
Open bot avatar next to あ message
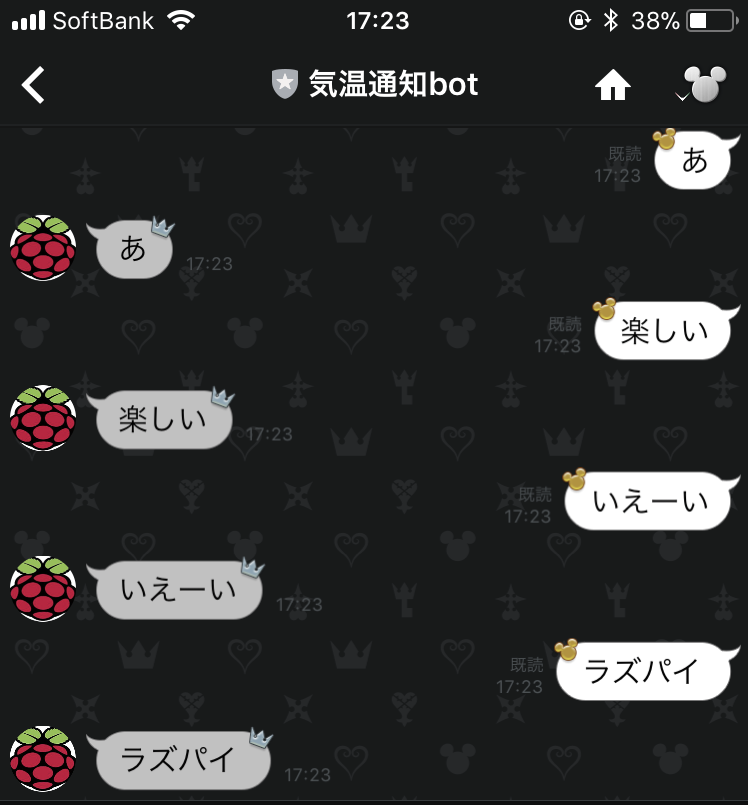[x=43, y=247]
